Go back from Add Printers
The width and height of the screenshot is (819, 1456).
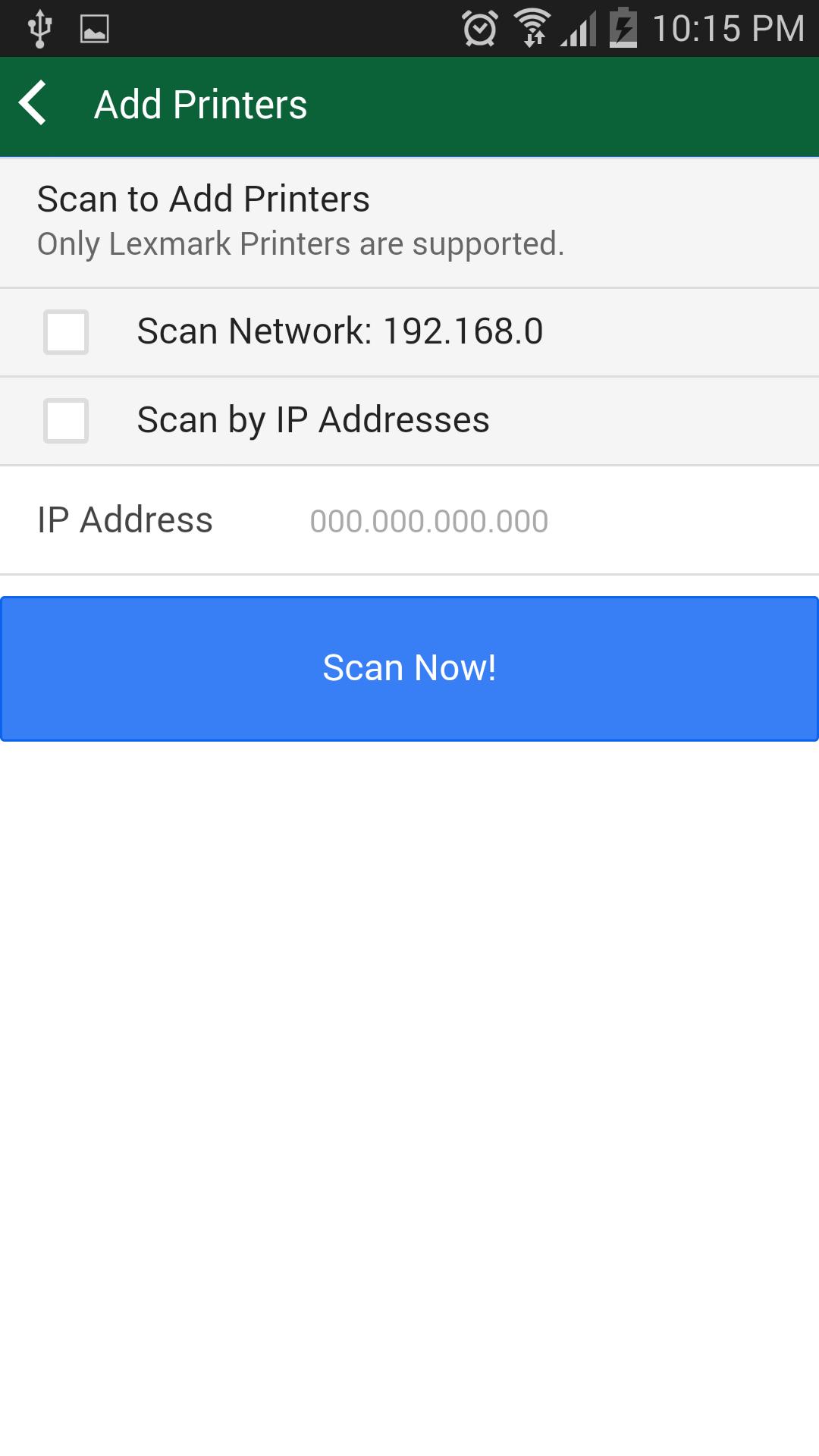34,104
